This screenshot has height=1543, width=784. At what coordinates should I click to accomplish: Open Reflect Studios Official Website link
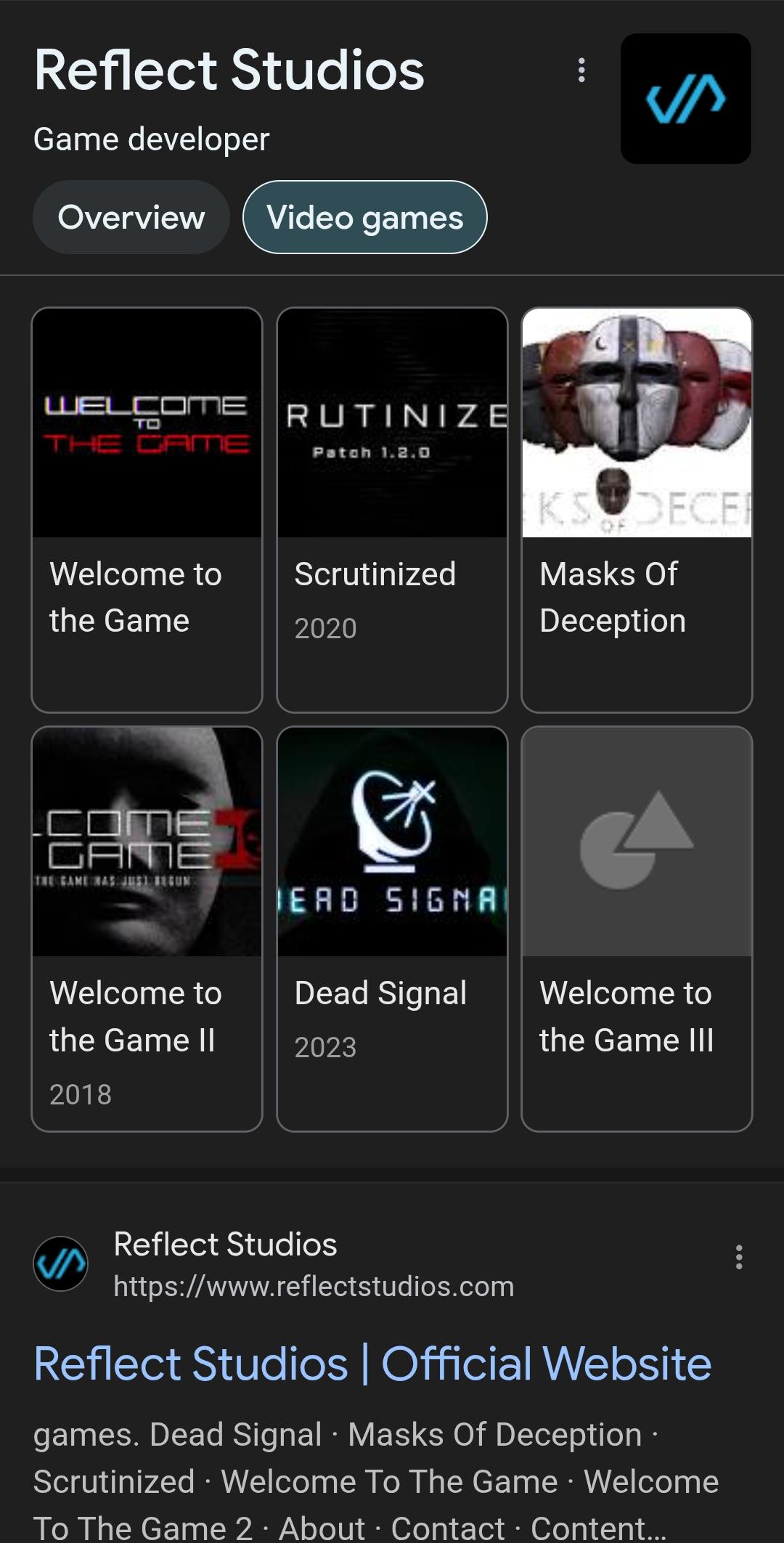(x=372, y=1364)
